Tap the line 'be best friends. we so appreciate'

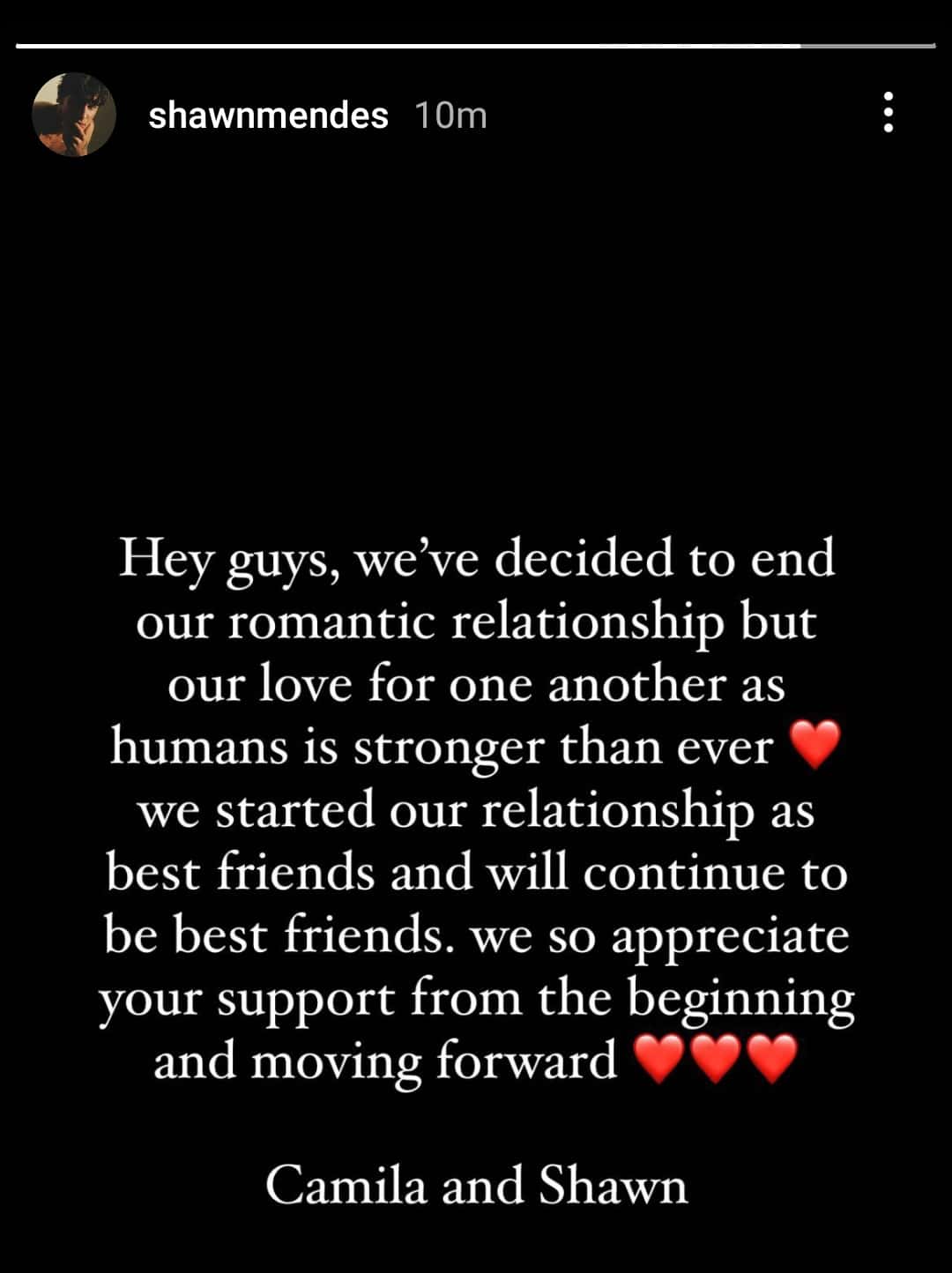pyautogui.click(x=476, y=936)
